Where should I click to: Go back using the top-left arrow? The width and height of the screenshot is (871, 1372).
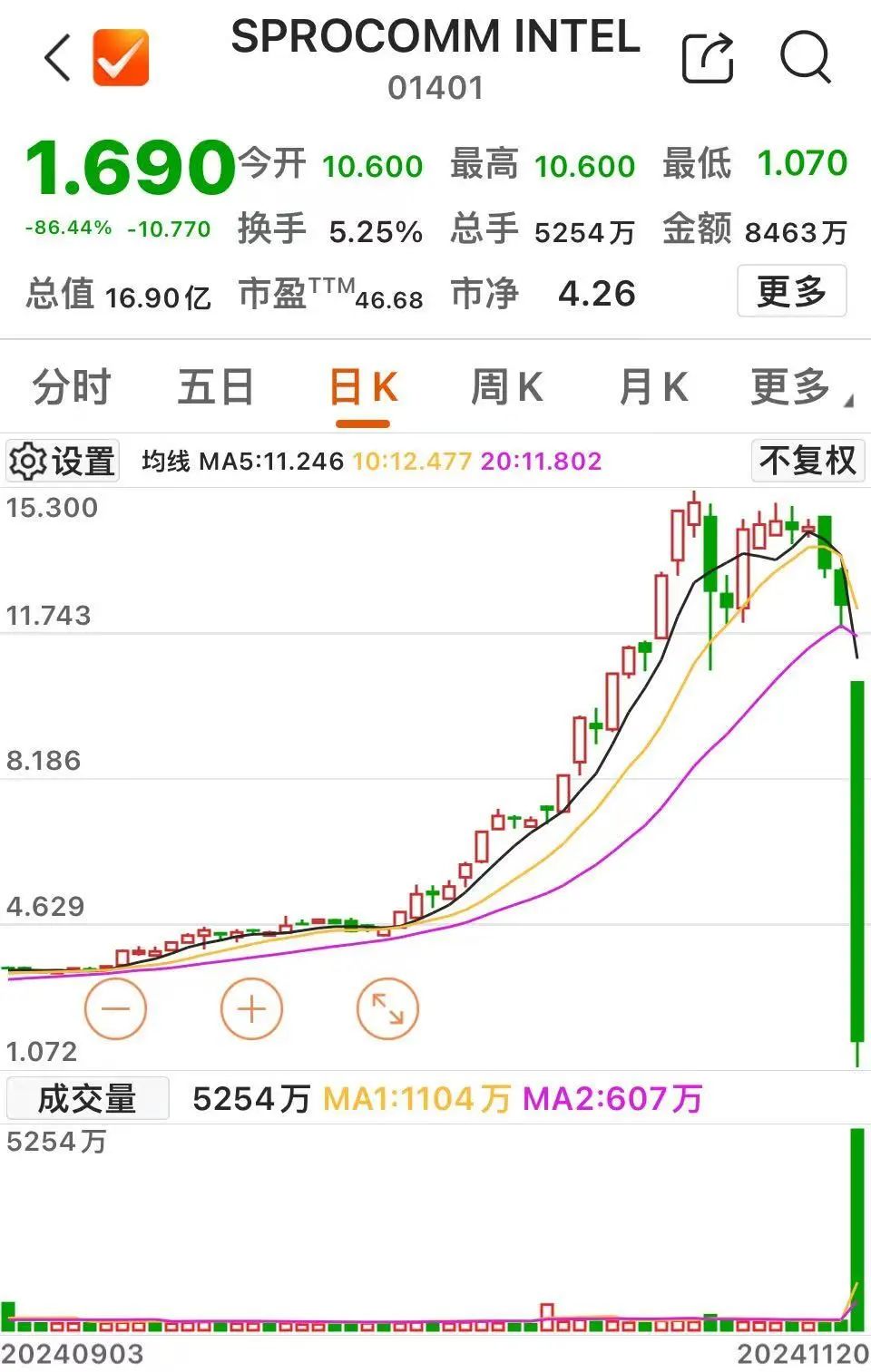pos(57,58)
